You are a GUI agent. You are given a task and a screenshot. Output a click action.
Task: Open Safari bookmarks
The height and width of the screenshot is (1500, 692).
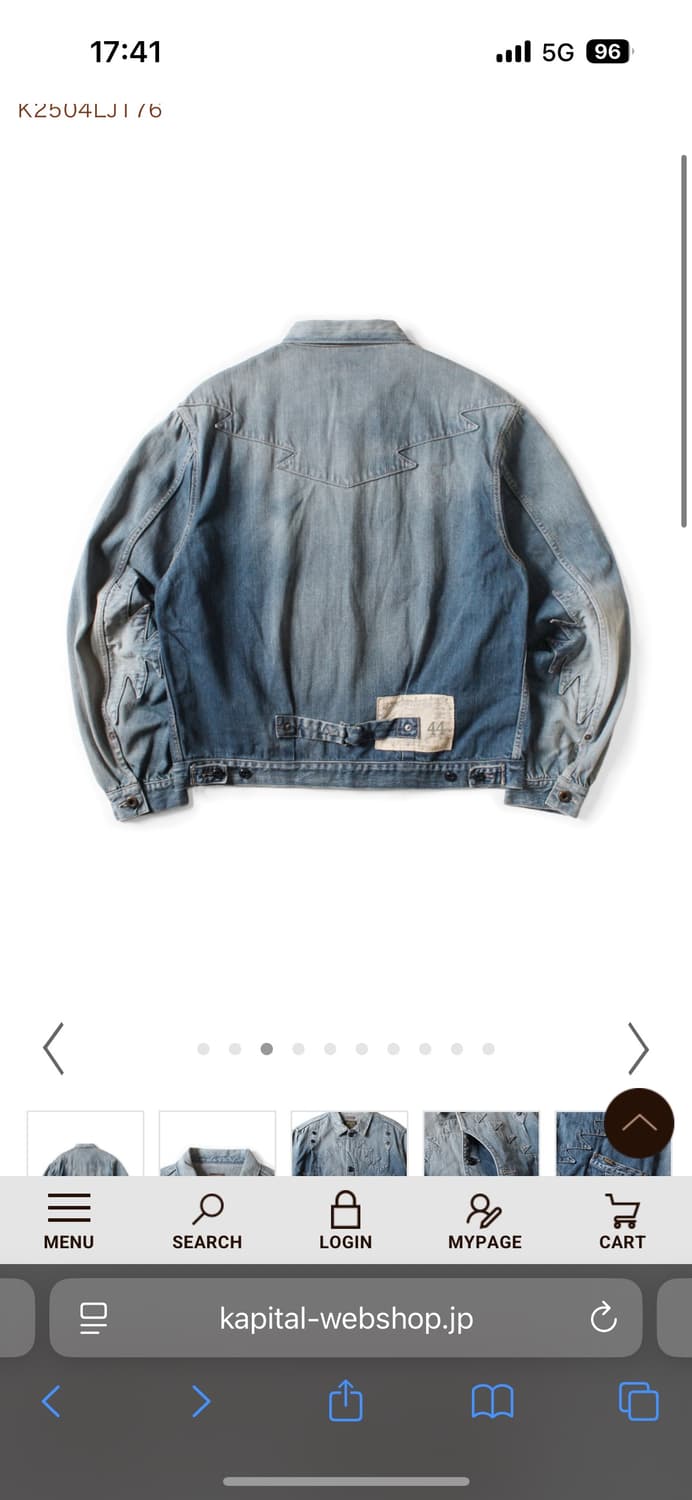point(492,1401)
